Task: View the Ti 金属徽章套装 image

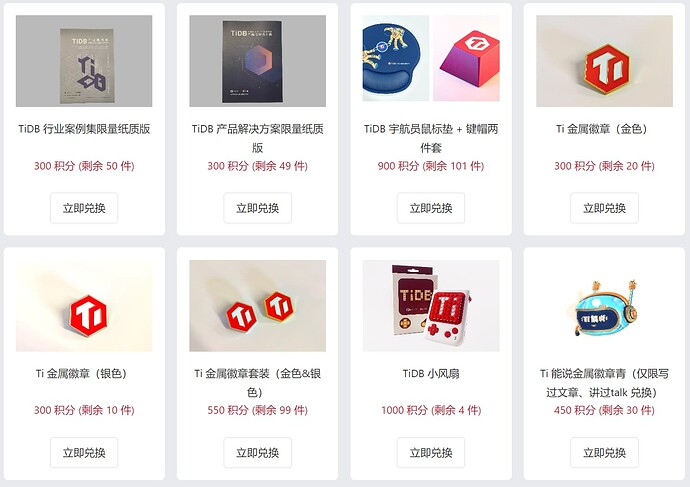Action: (257, 306)
